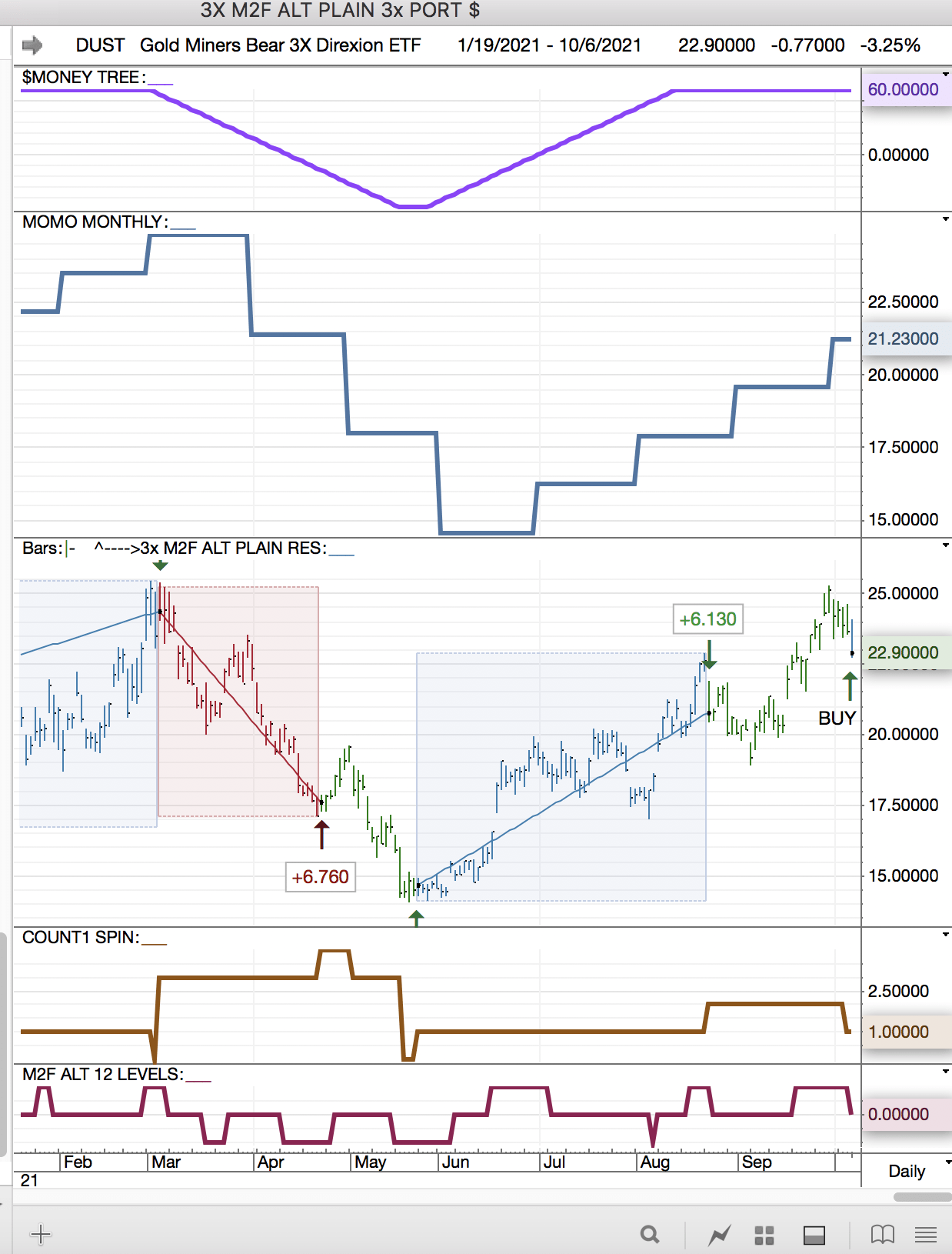Open the book icon in bottom toolbar
This screenshot has height=1254, width=952.
tap(882, 1235)
